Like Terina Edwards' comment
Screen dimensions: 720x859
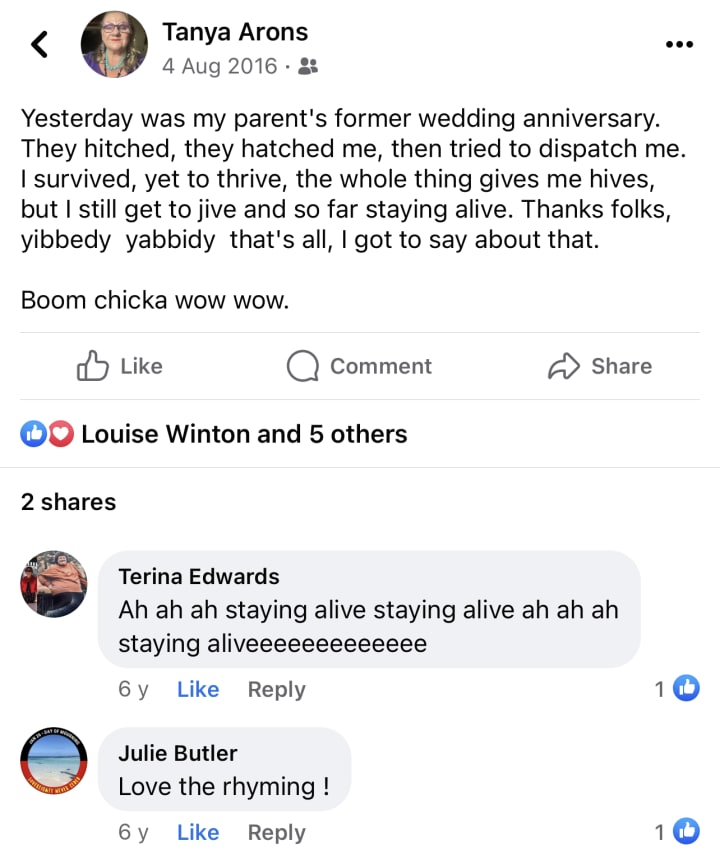[x=198, y=689]
